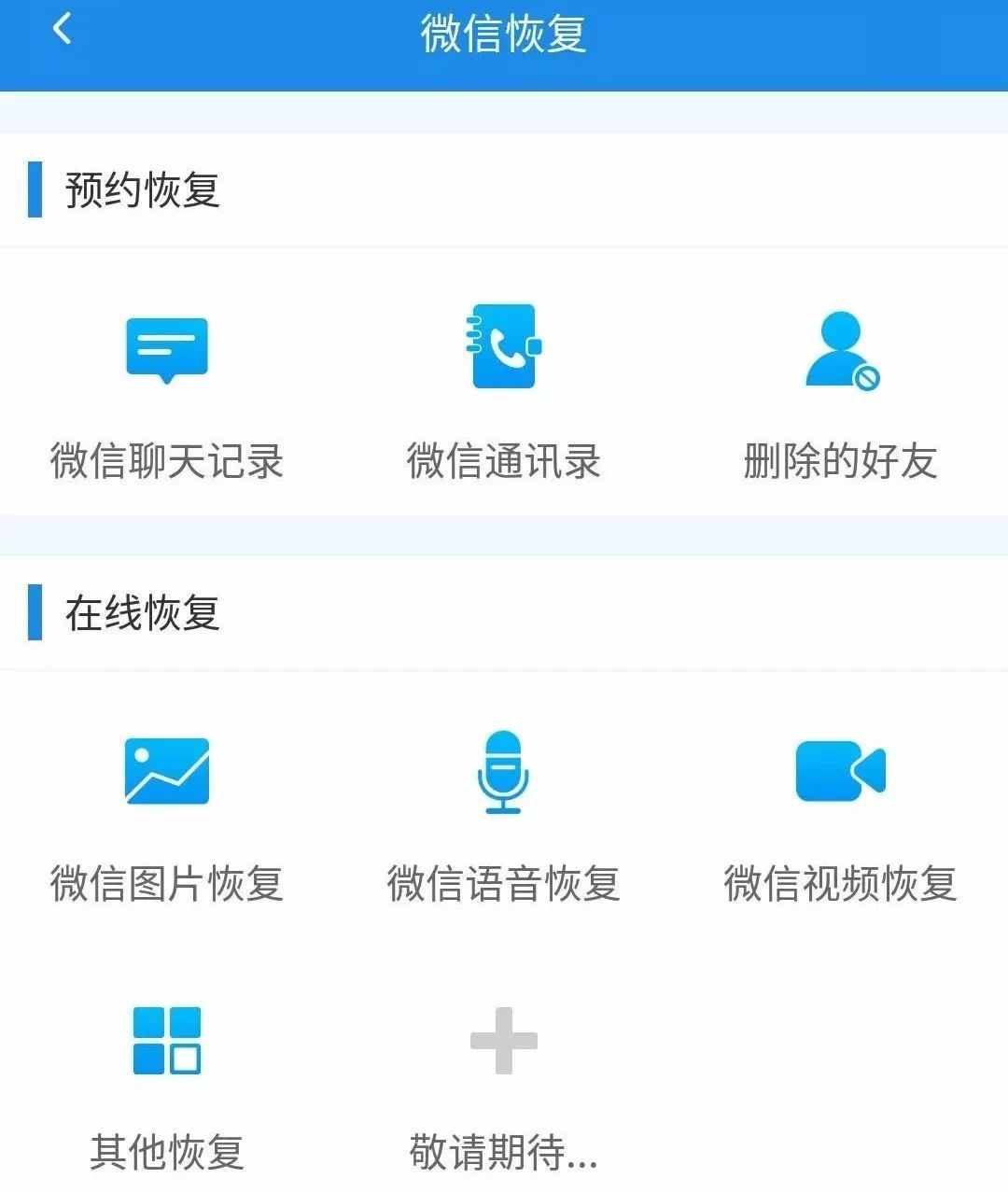Click the 在线恢复 section header
Screen dimensions: 1008x1192
(x=141, y=613)
